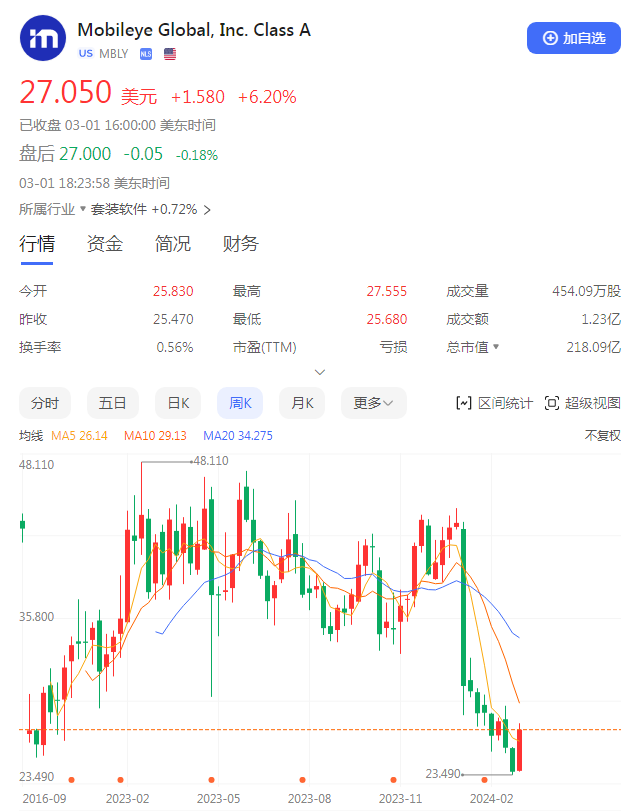Change the 不复权 adjustment setting
The height and width of the screenshot is (811, 642).
click(602, 436)
